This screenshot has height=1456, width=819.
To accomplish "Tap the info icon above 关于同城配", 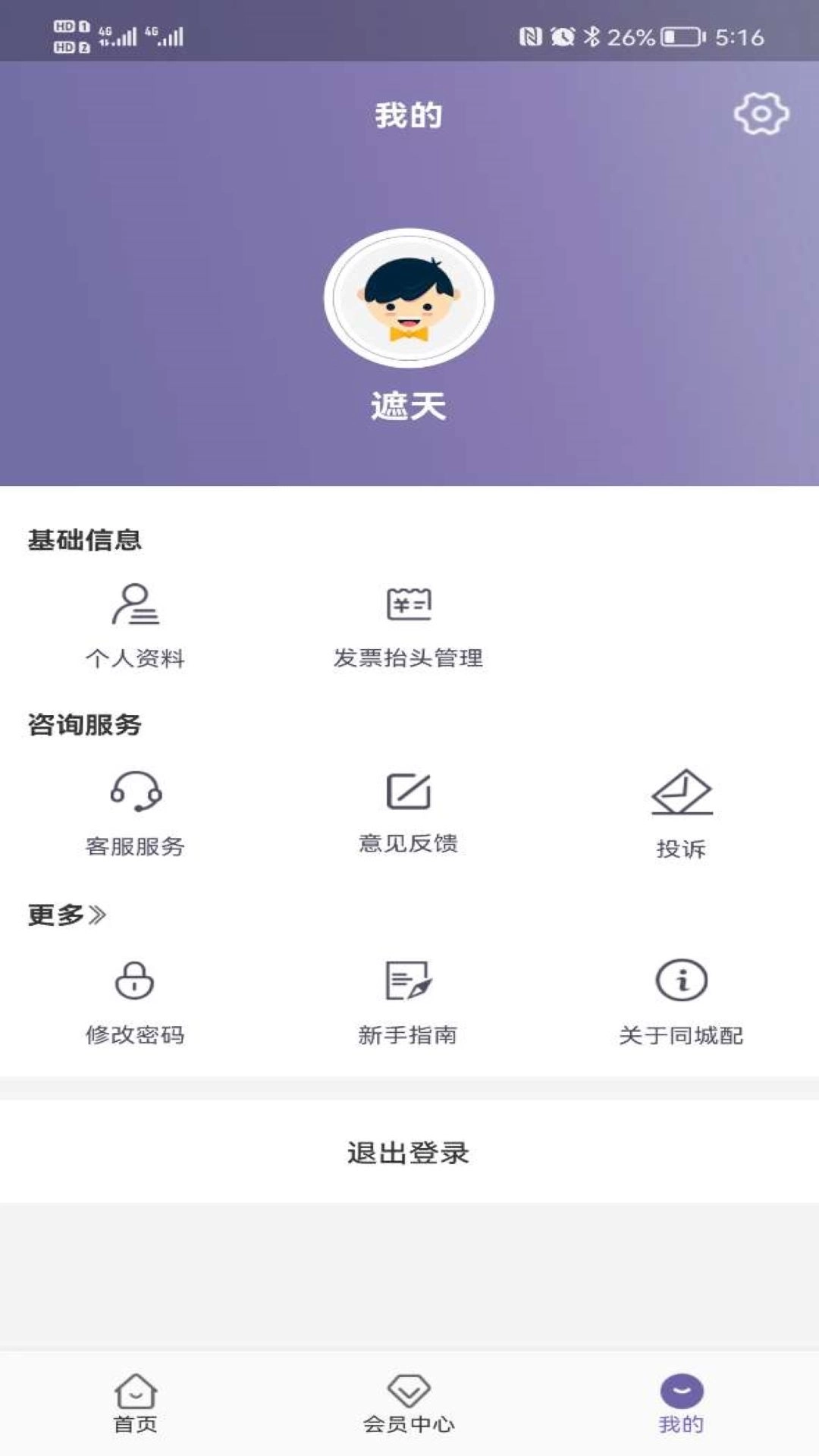I will point(681,982).
